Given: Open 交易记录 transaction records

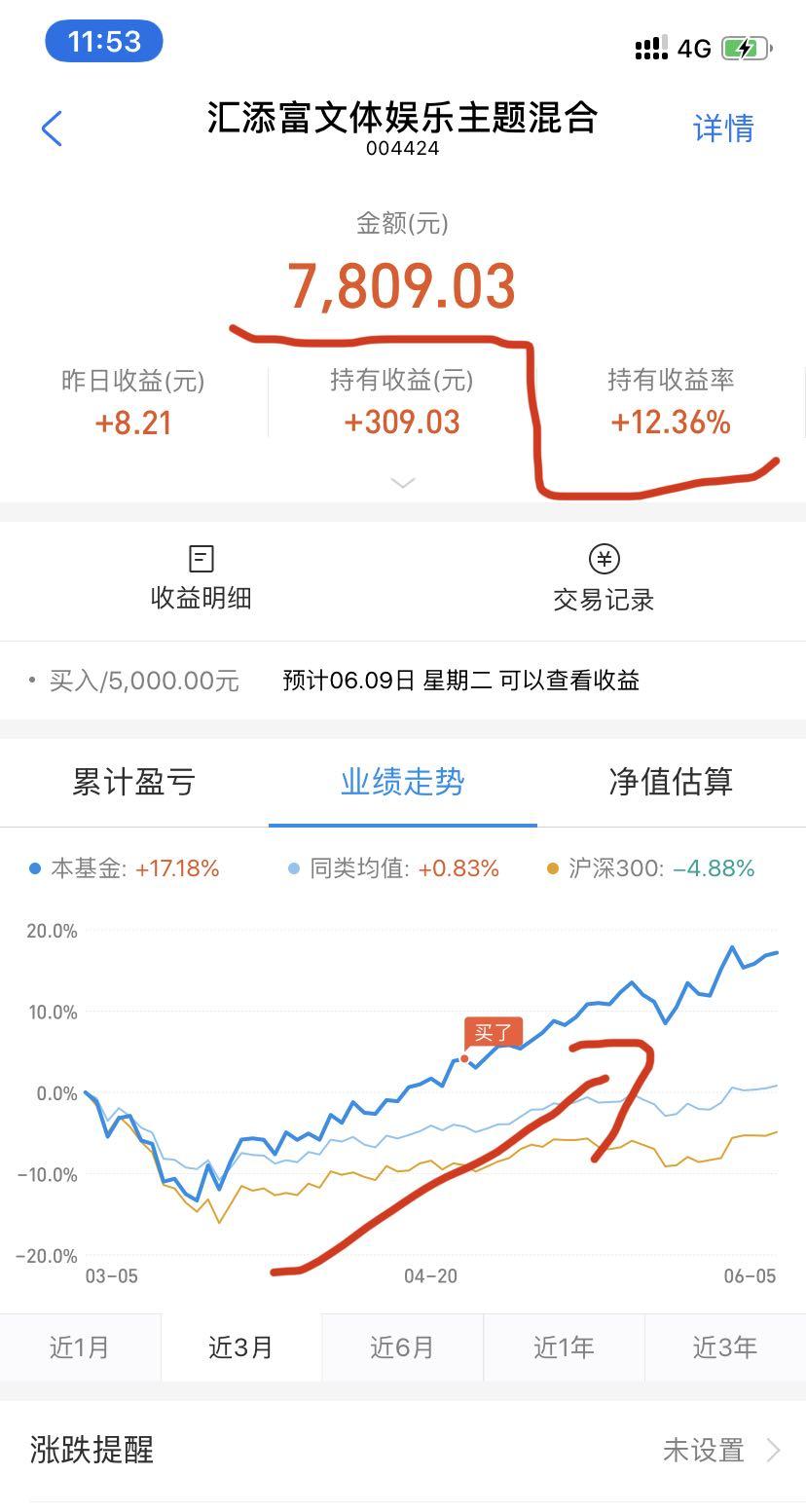Looking at the screenshot, I should [604, 578].
